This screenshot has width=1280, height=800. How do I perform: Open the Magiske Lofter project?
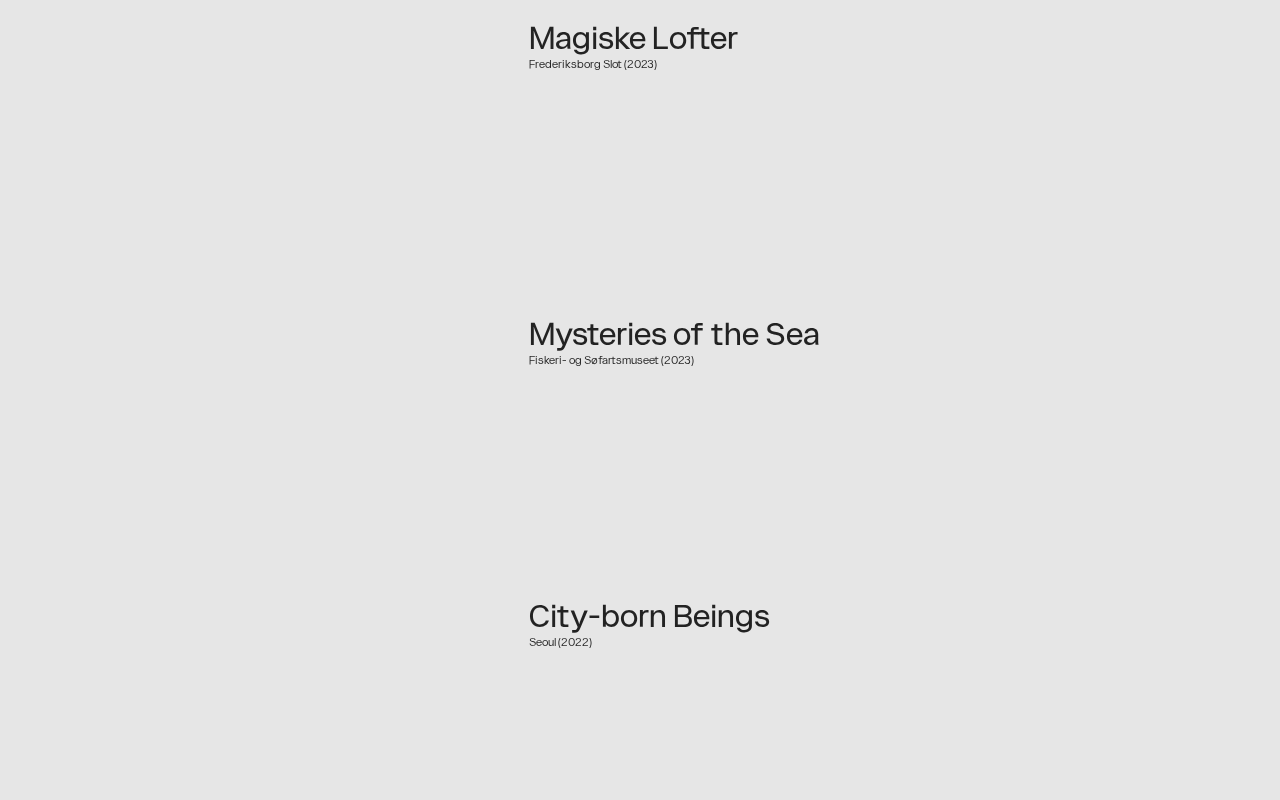[632, 39]
